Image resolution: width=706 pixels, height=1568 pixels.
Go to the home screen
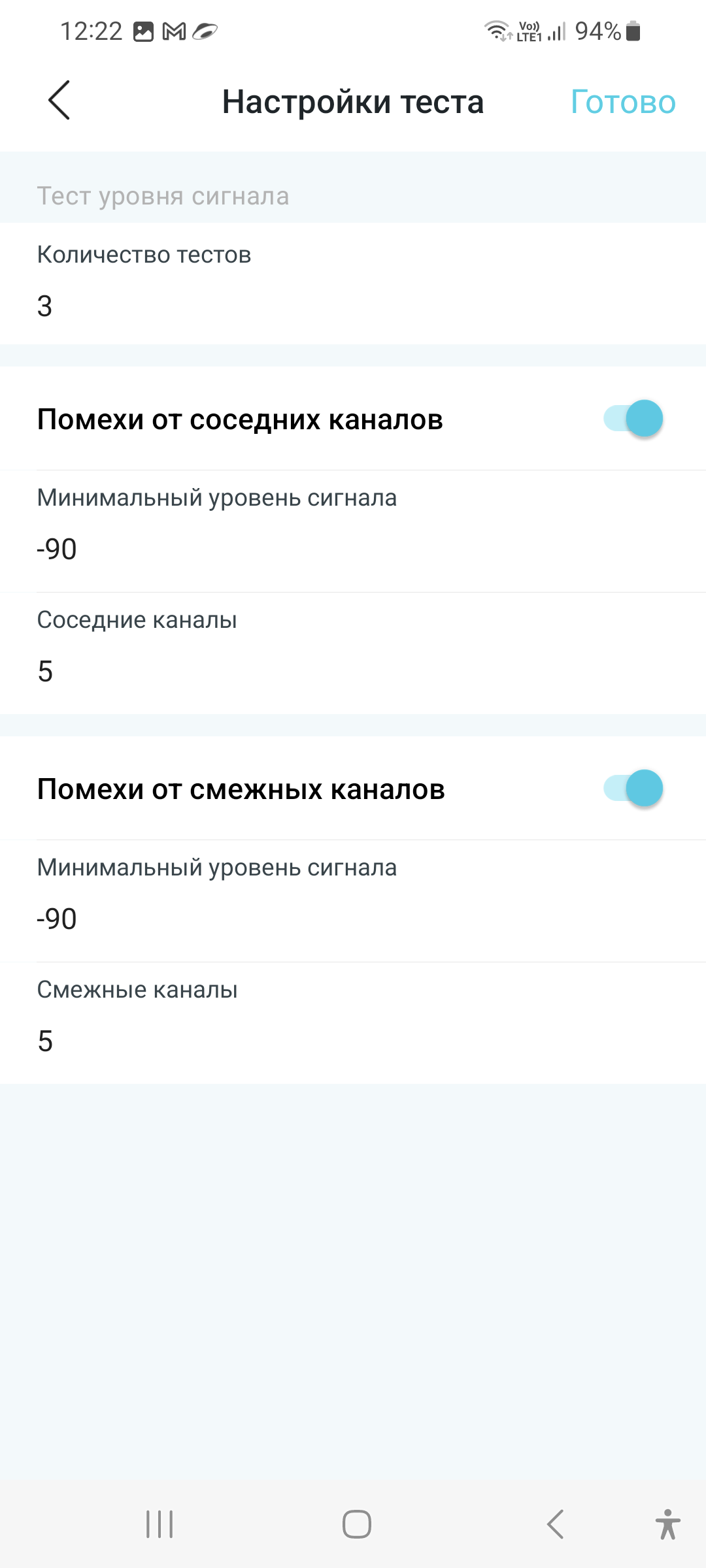pyautogui.click(x=356, y=1524)
